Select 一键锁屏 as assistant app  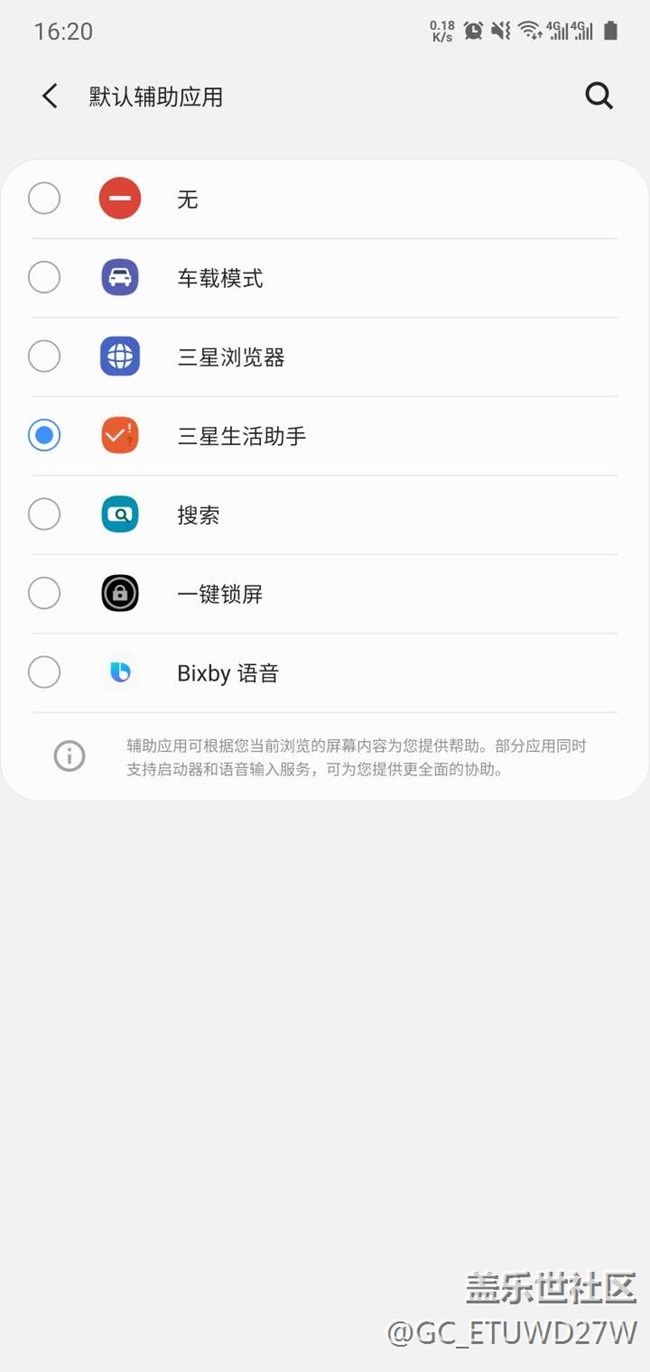coord(325,594)
